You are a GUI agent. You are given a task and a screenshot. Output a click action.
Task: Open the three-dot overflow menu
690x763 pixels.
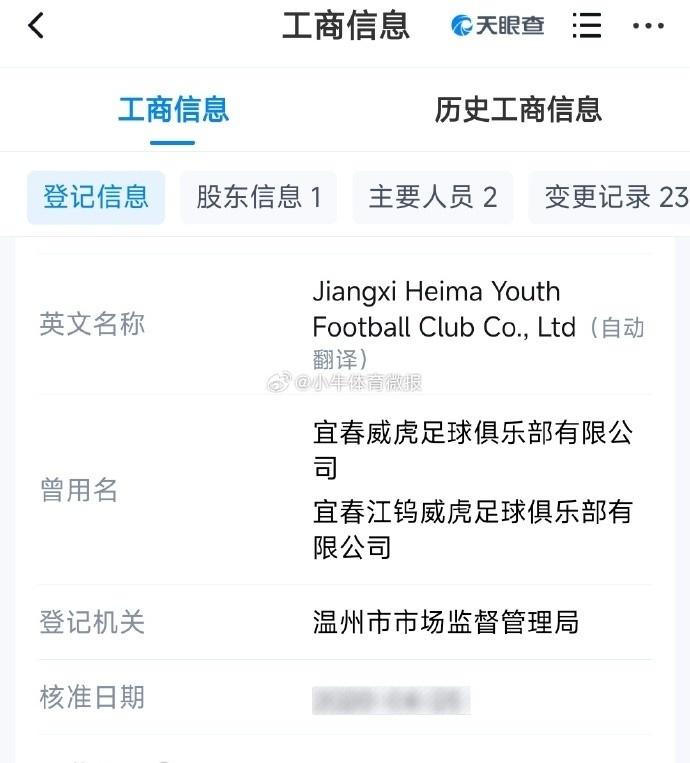pos(648,26)
